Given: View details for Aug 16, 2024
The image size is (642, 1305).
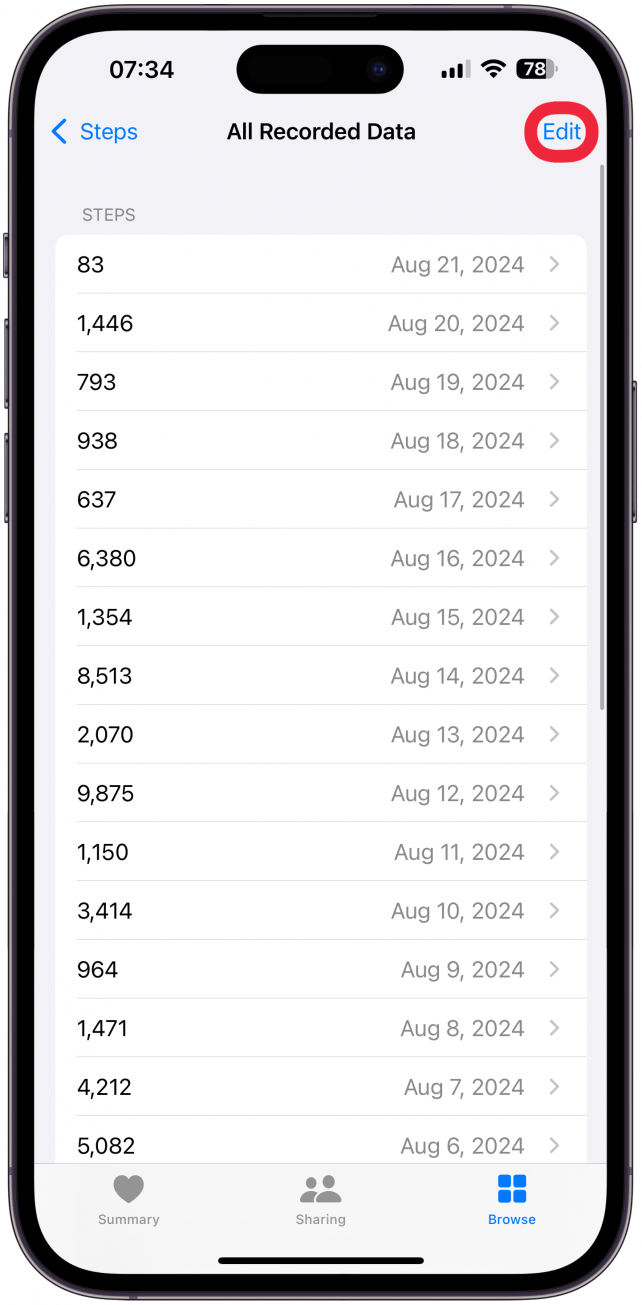Looking at the screenshot, I should 320,558.
